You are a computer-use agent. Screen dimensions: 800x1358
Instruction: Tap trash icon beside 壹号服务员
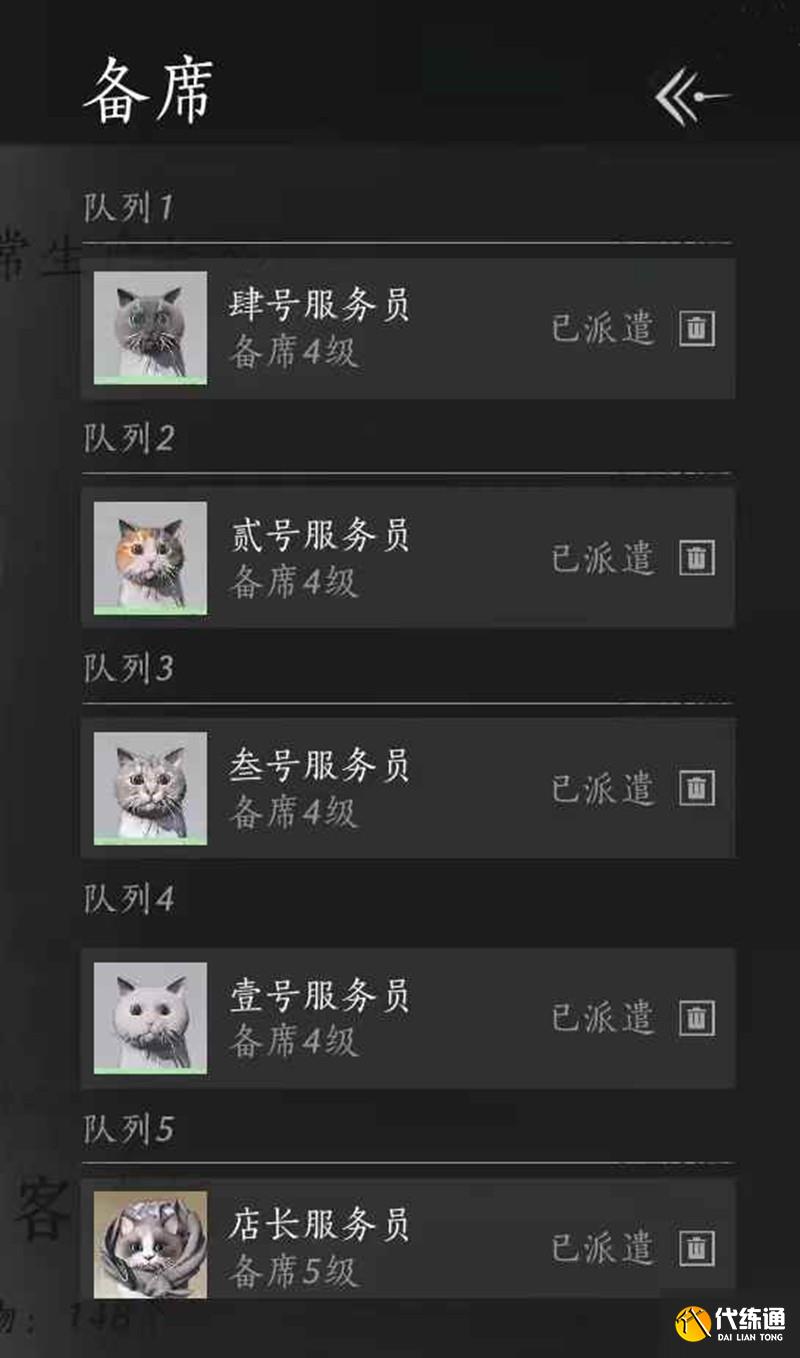697,1018
